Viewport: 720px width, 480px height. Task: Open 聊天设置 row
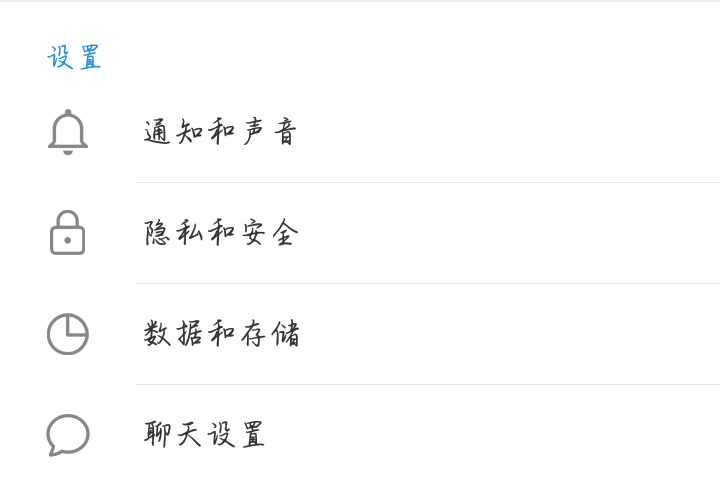(205, 435)
